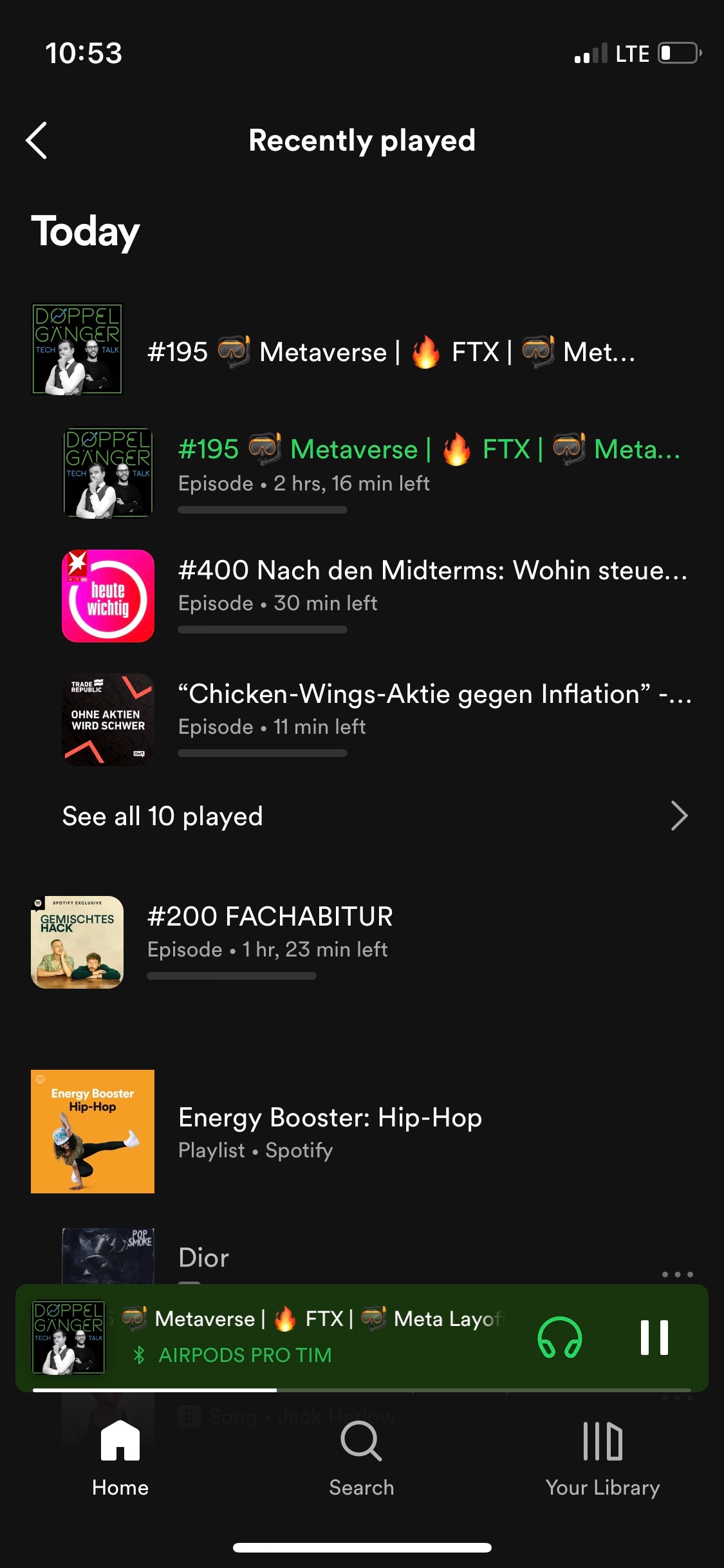The height and width of the screenshot is (1568, 724).
Task: Expand See all 10 played
Action: click(x=373, y=816)
